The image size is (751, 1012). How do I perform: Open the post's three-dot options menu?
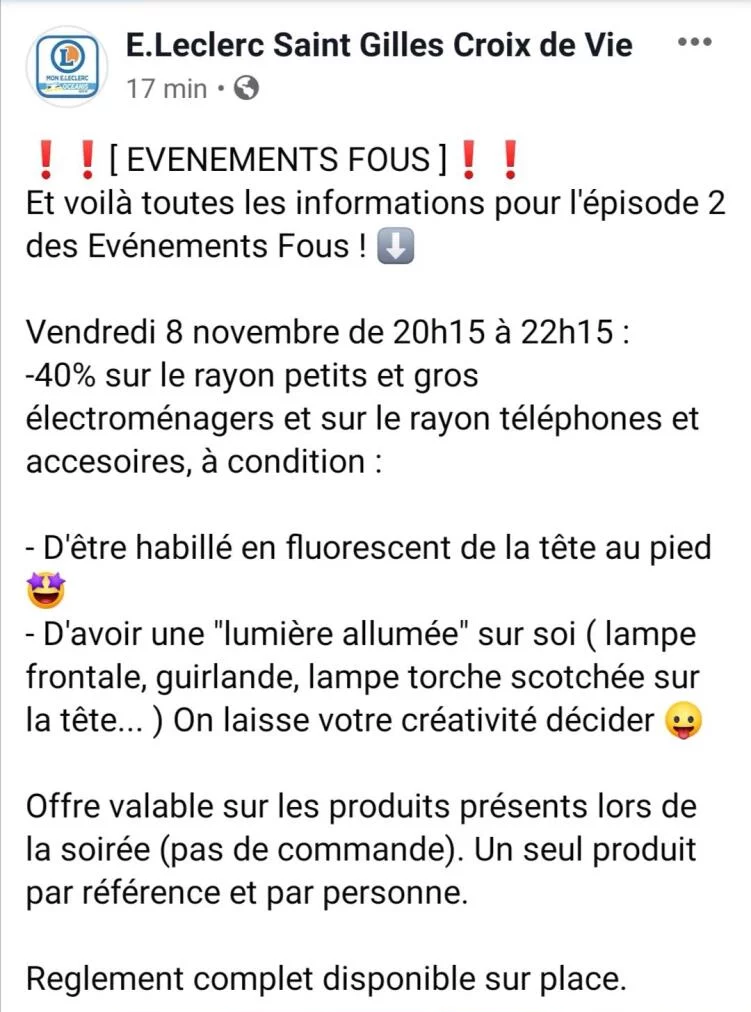[x=695, y=43]
